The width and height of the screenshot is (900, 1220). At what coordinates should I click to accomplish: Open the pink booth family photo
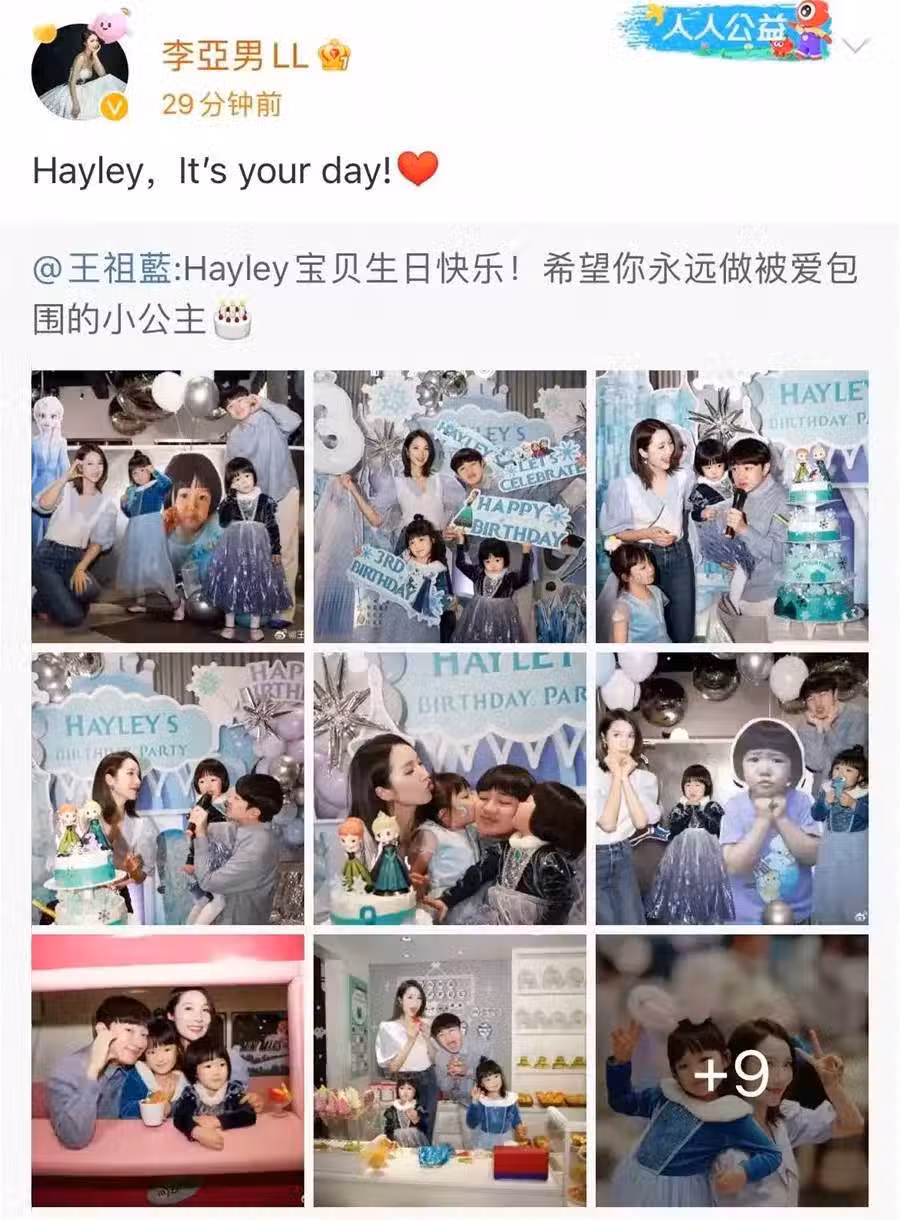point(168,1070)
